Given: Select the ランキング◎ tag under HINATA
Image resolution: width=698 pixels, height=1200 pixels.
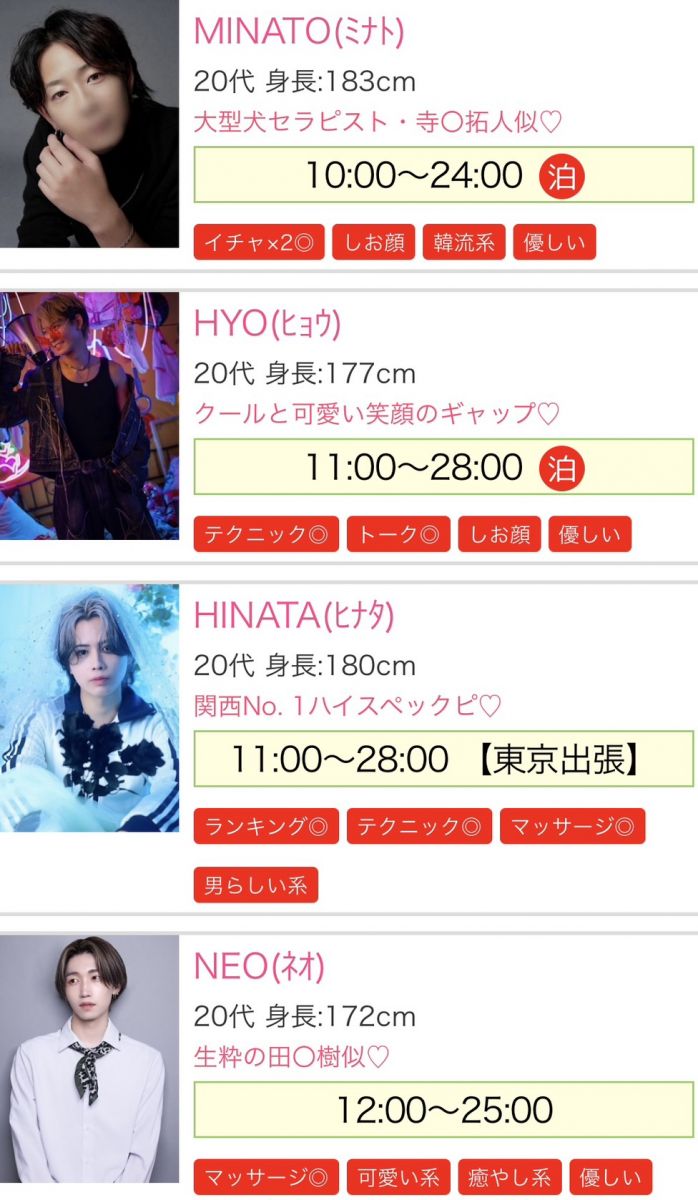Looking at the screenshot, I should (x=266, y=827).
